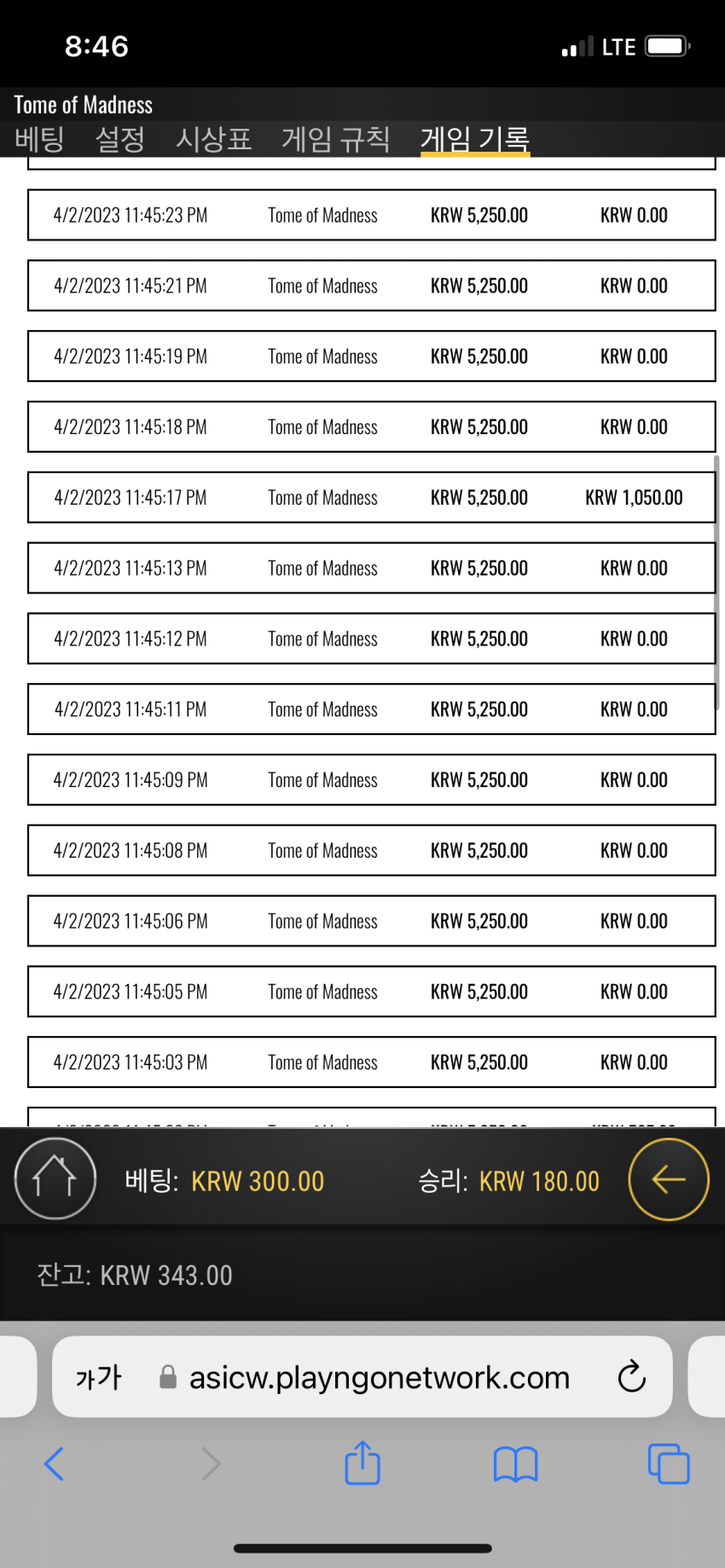Tap the 게임 기록 tab
Viewport: 725px width, 1568px height.
coord(475,138)
